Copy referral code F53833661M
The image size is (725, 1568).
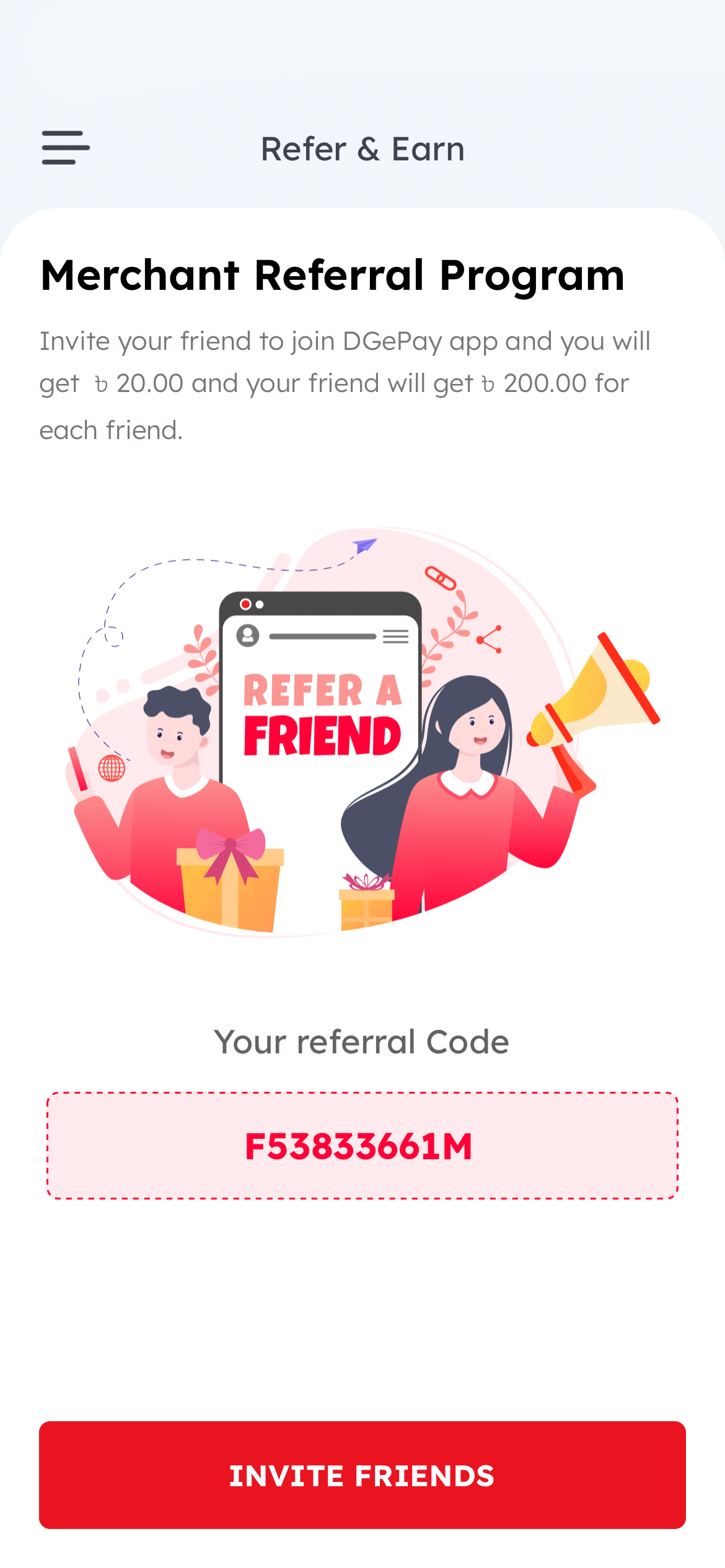[x=362, y=1146]
